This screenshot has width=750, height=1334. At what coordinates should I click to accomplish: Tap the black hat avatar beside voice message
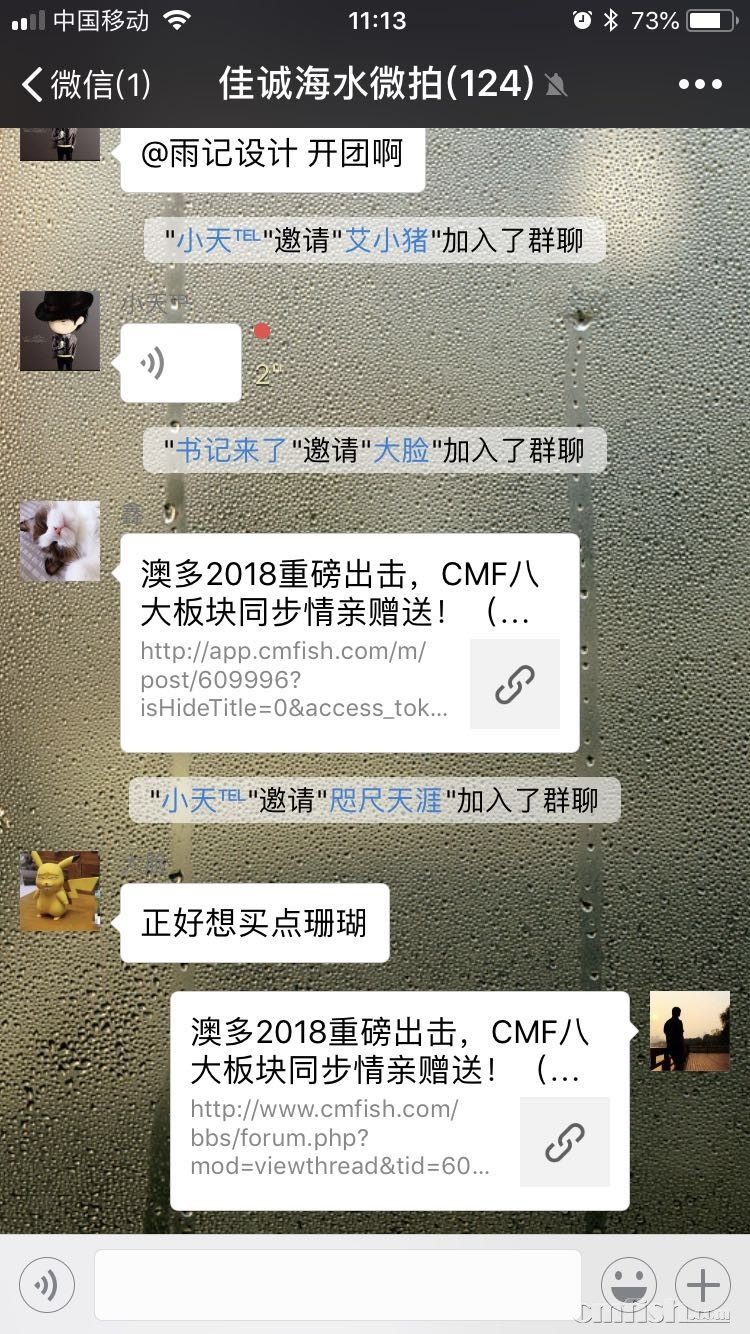(x=60, y=331)
